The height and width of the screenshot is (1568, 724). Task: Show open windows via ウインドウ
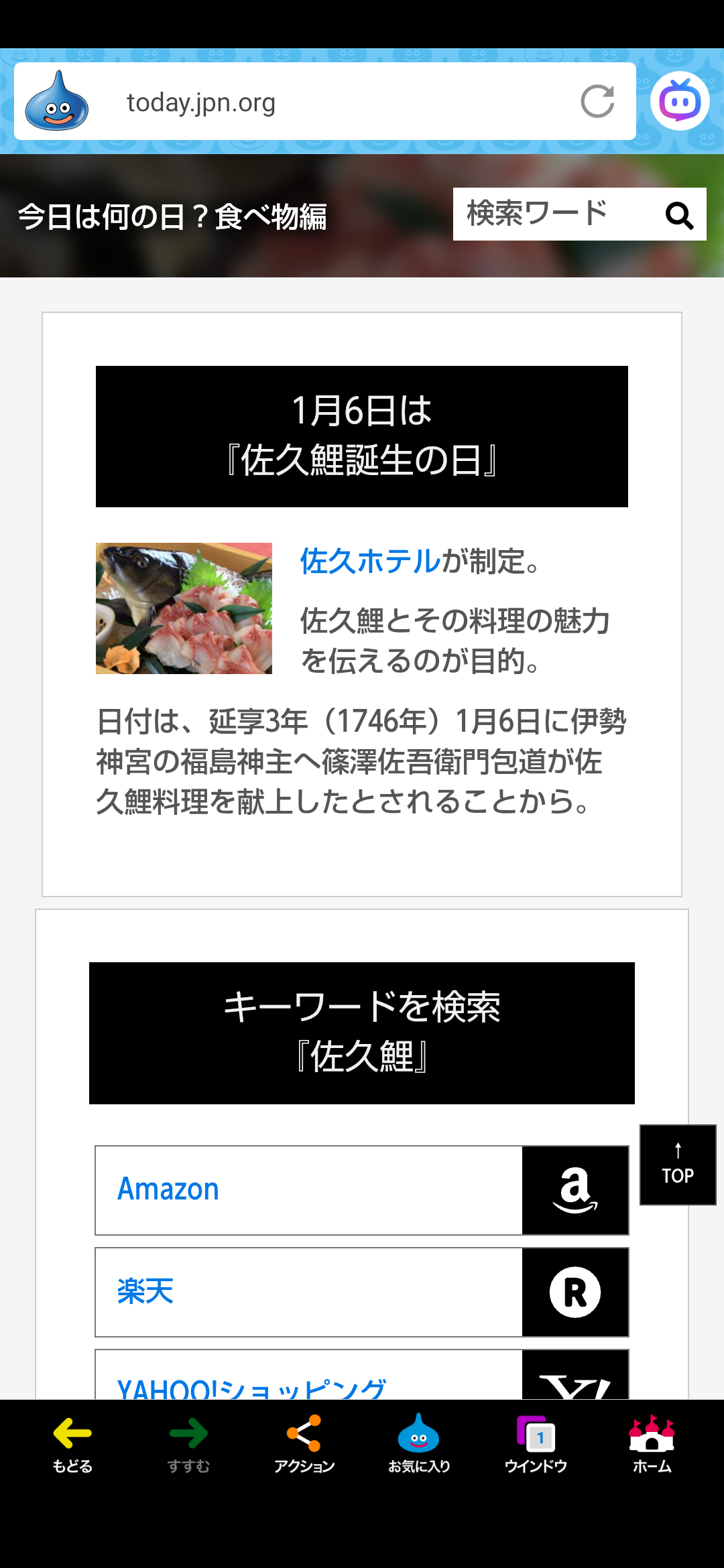536,1444
